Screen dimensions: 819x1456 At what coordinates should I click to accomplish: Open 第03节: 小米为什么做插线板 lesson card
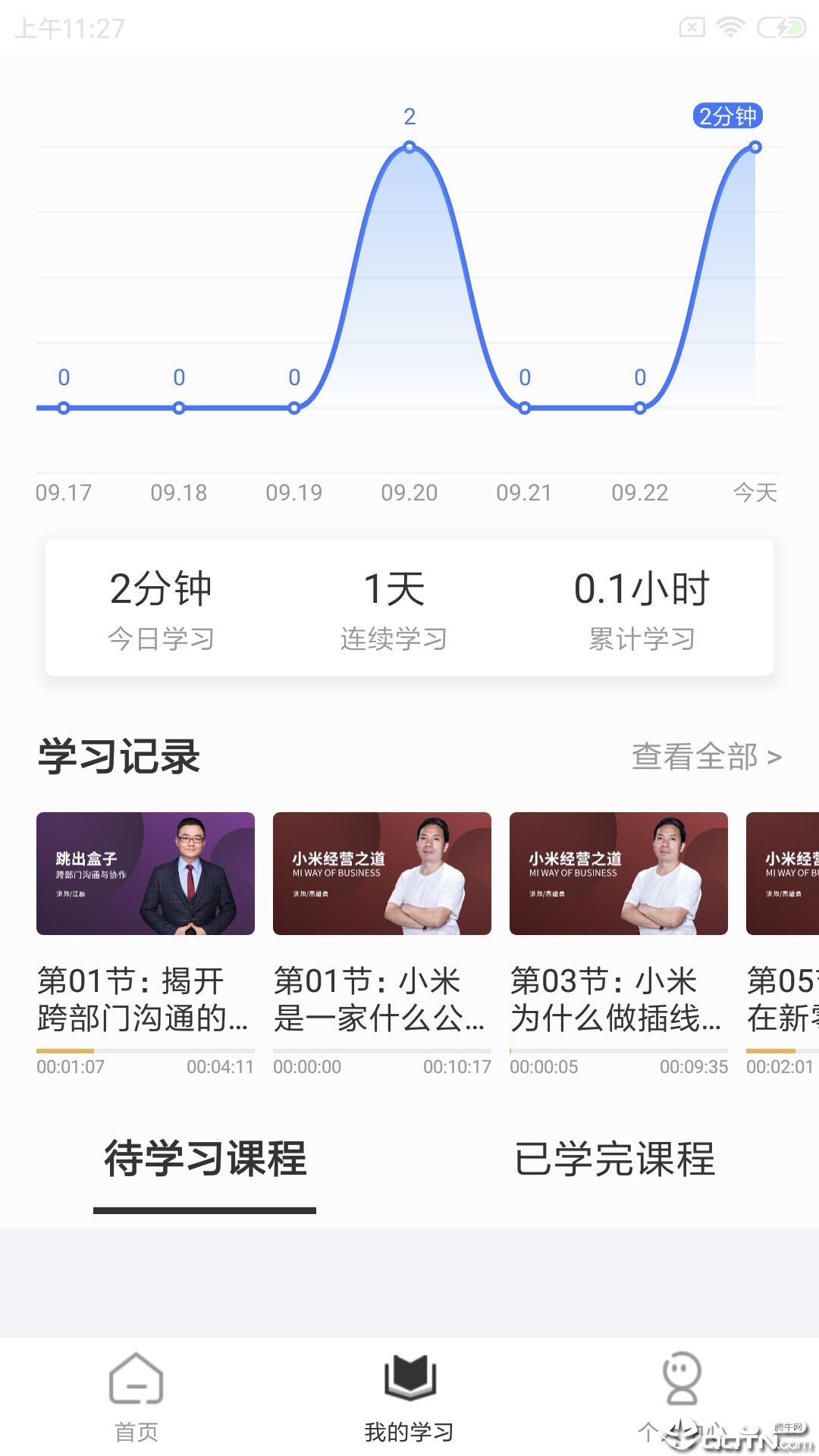[x=619, y=944]
